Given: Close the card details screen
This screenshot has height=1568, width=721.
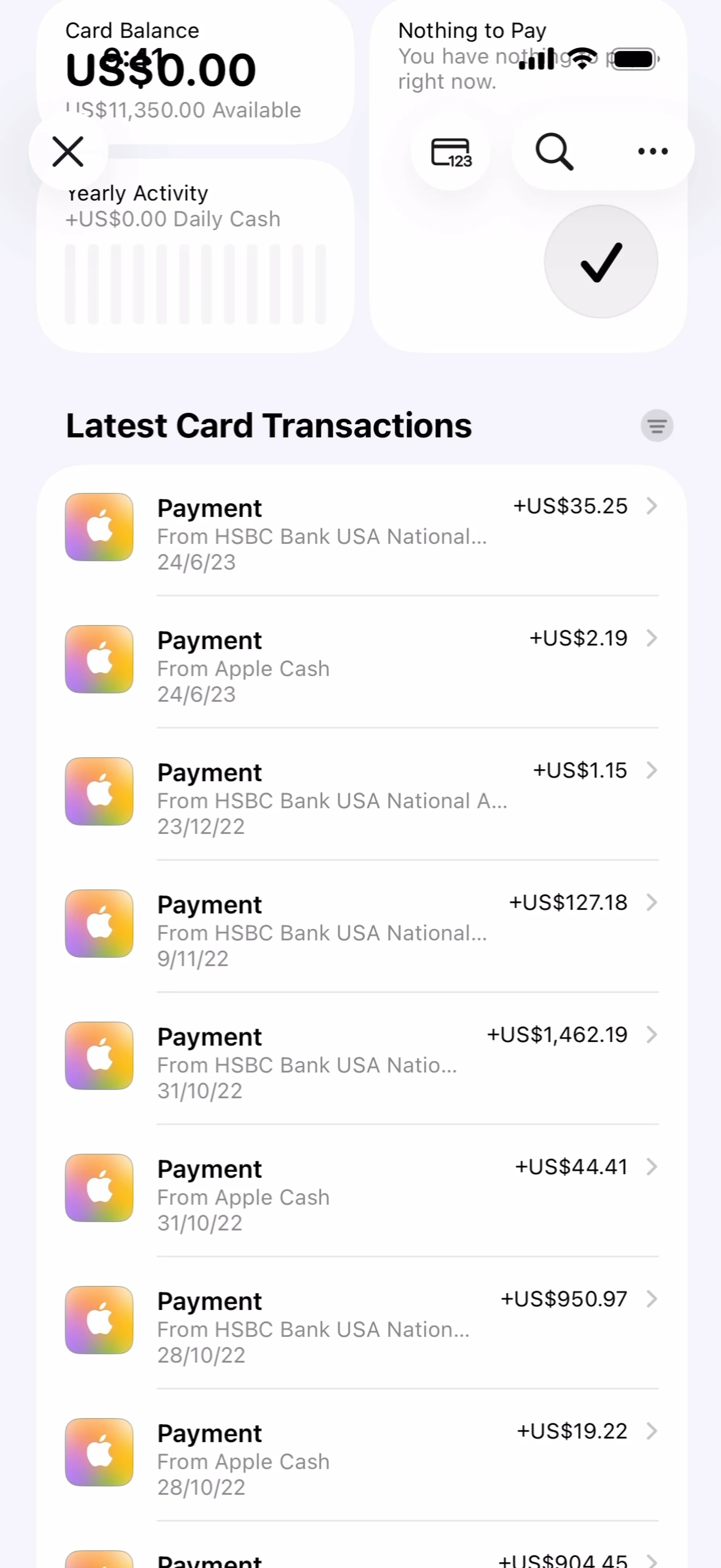Looking at the screenshot, I should [x=68, y=151].
